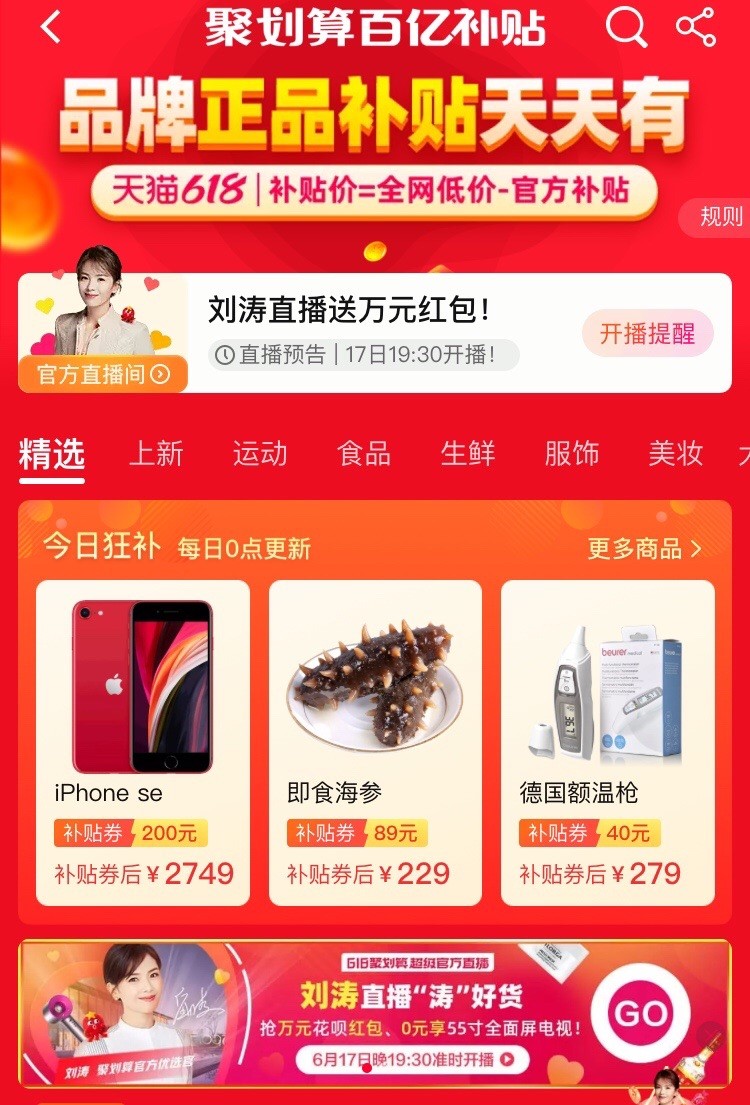Switch to the 生鲜 tab
Image resolution: width=750 pixels, height=1105 pixels.
468,454
